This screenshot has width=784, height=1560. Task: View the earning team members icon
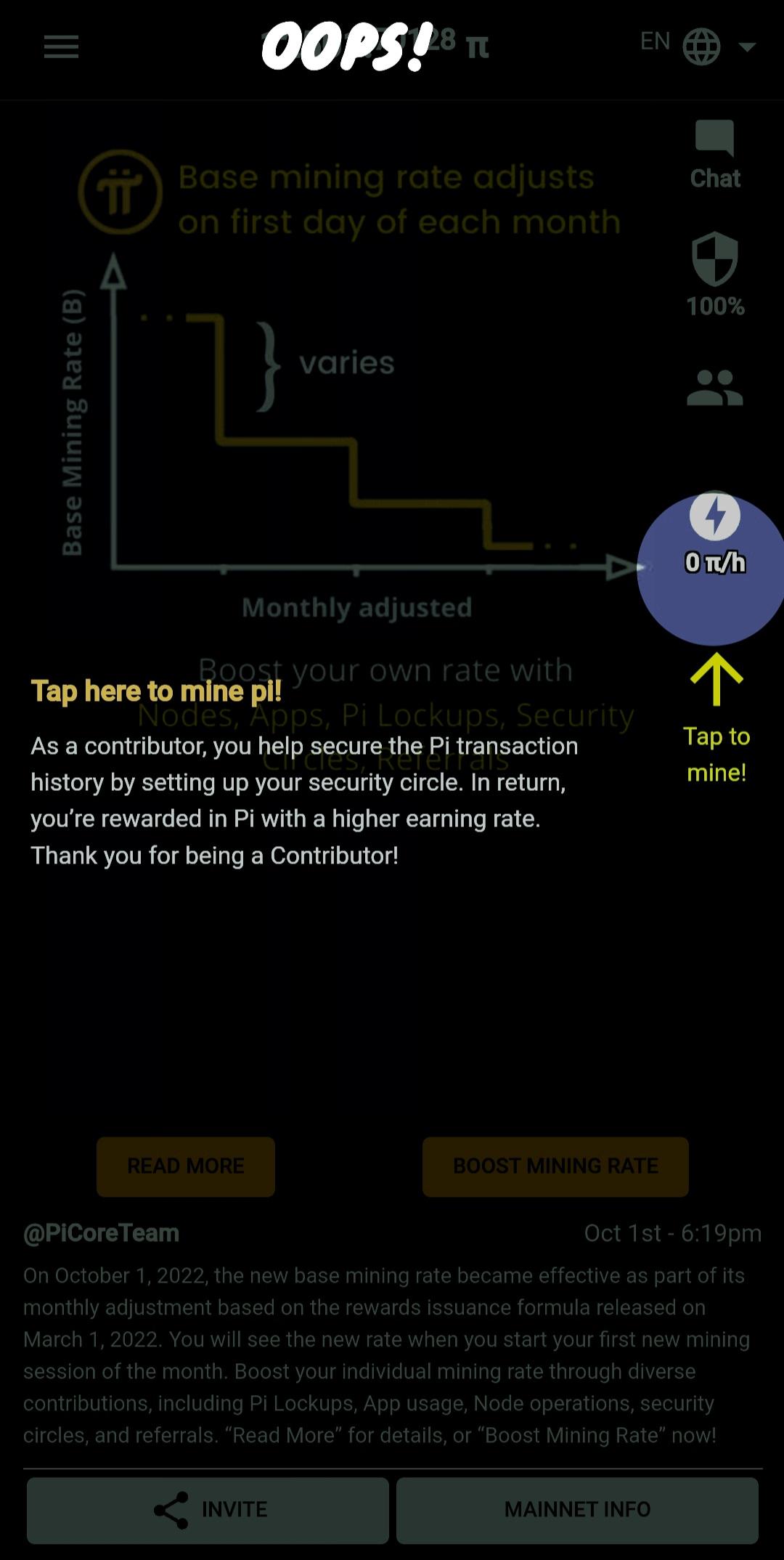715,388
